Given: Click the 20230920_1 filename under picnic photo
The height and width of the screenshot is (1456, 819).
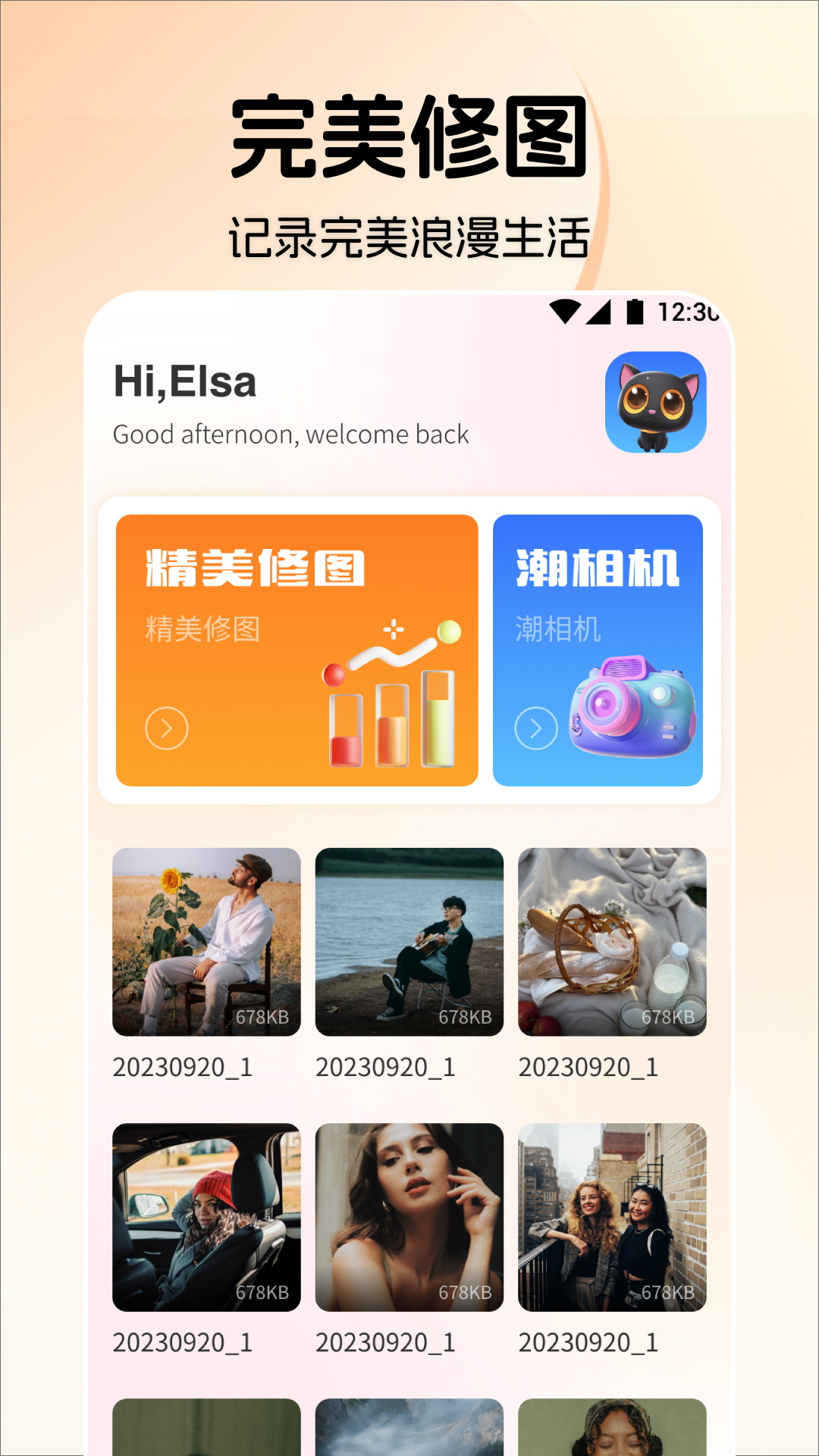Looking at the screenshot, I should (588, 1066).
